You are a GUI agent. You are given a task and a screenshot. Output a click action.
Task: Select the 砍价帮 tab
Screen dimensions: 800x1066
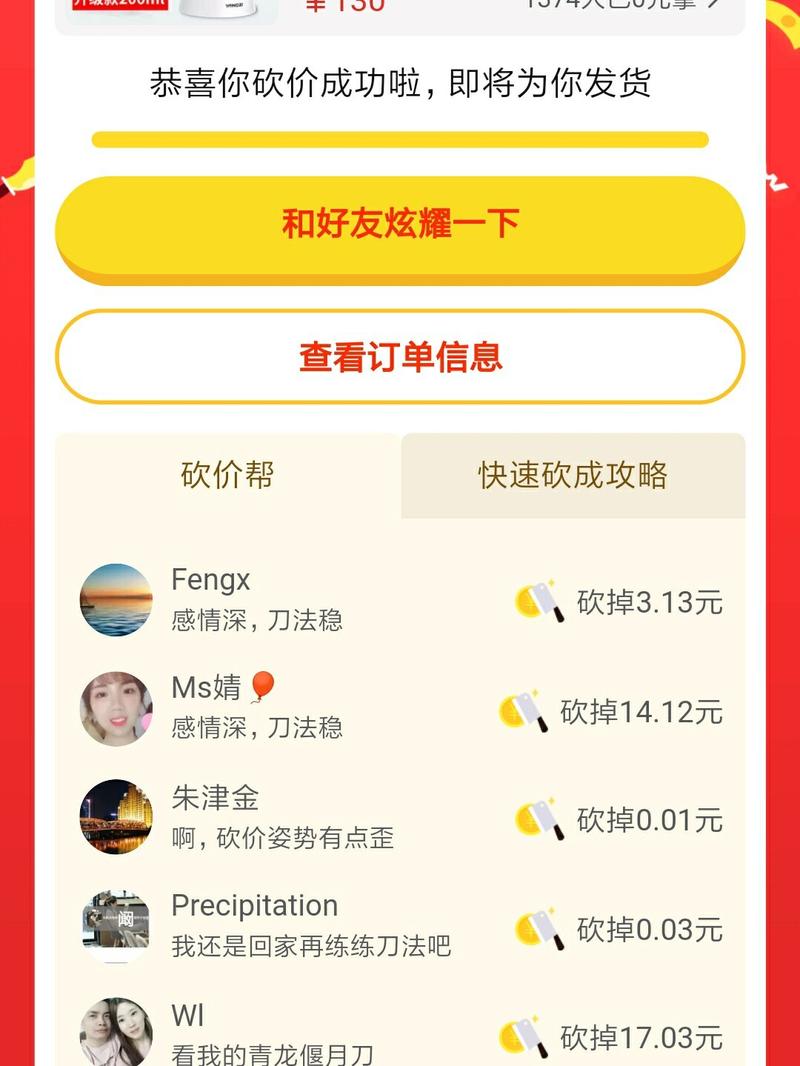click(228, 477)
